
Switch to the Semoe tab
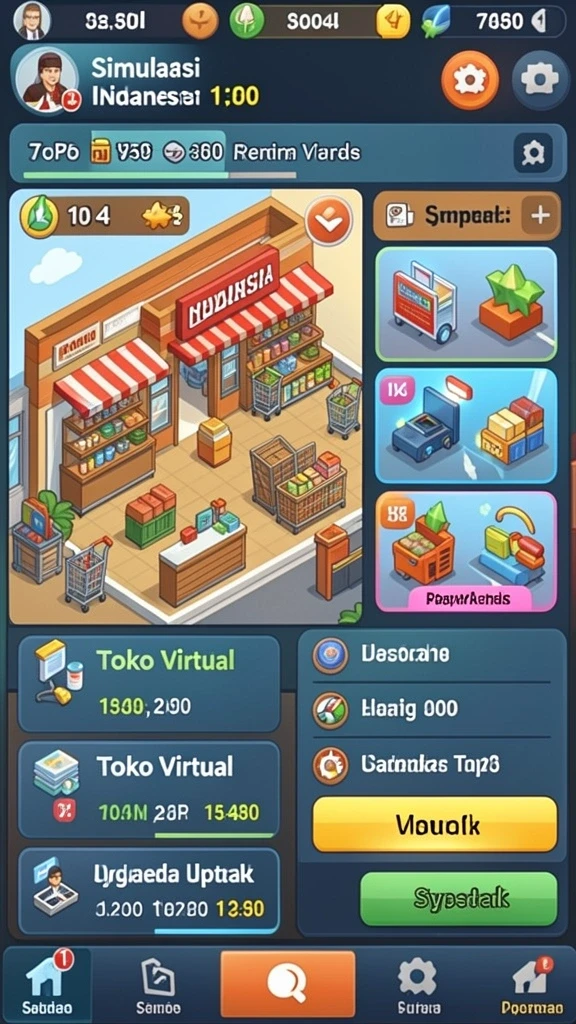(x=157, y=984)
